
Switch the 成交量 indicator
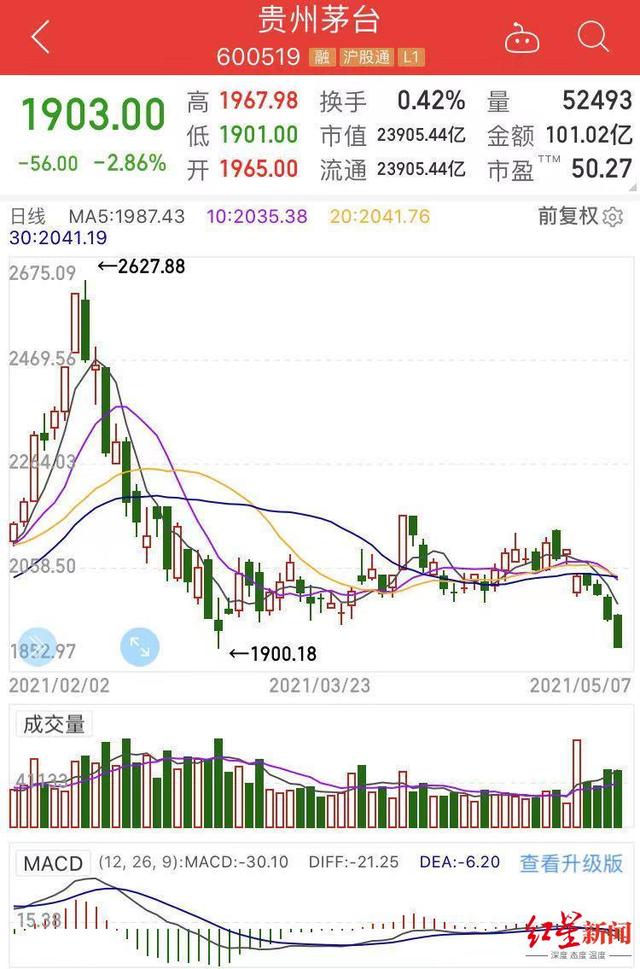[x=54, y=725]
